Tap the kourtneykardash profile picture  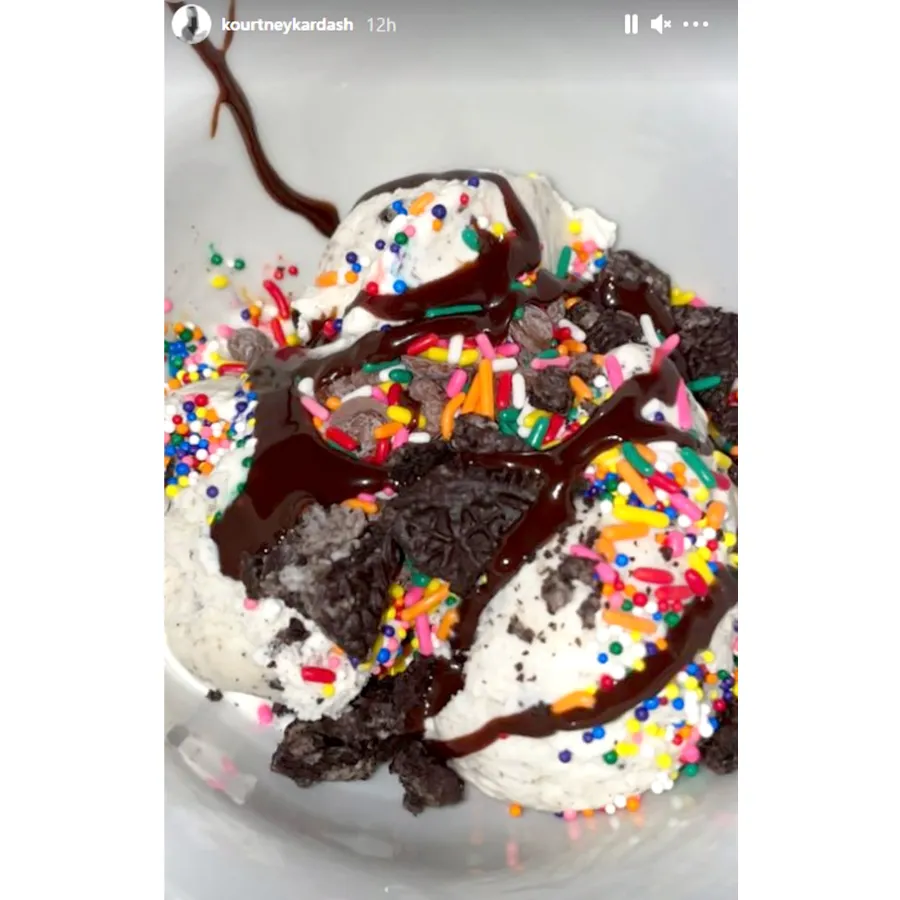[191, 24]
